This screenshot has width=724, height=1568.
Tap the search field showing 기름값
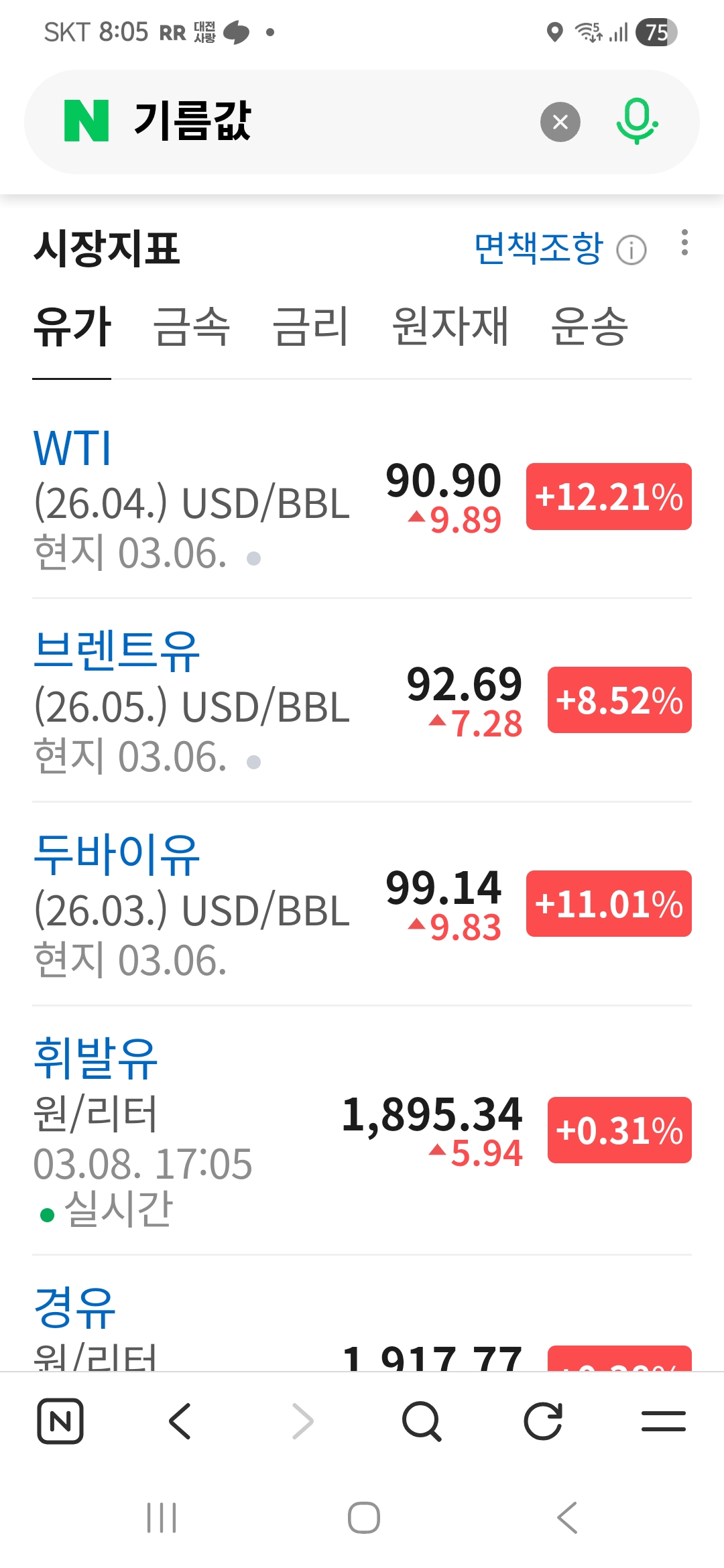tap(322, 122)
